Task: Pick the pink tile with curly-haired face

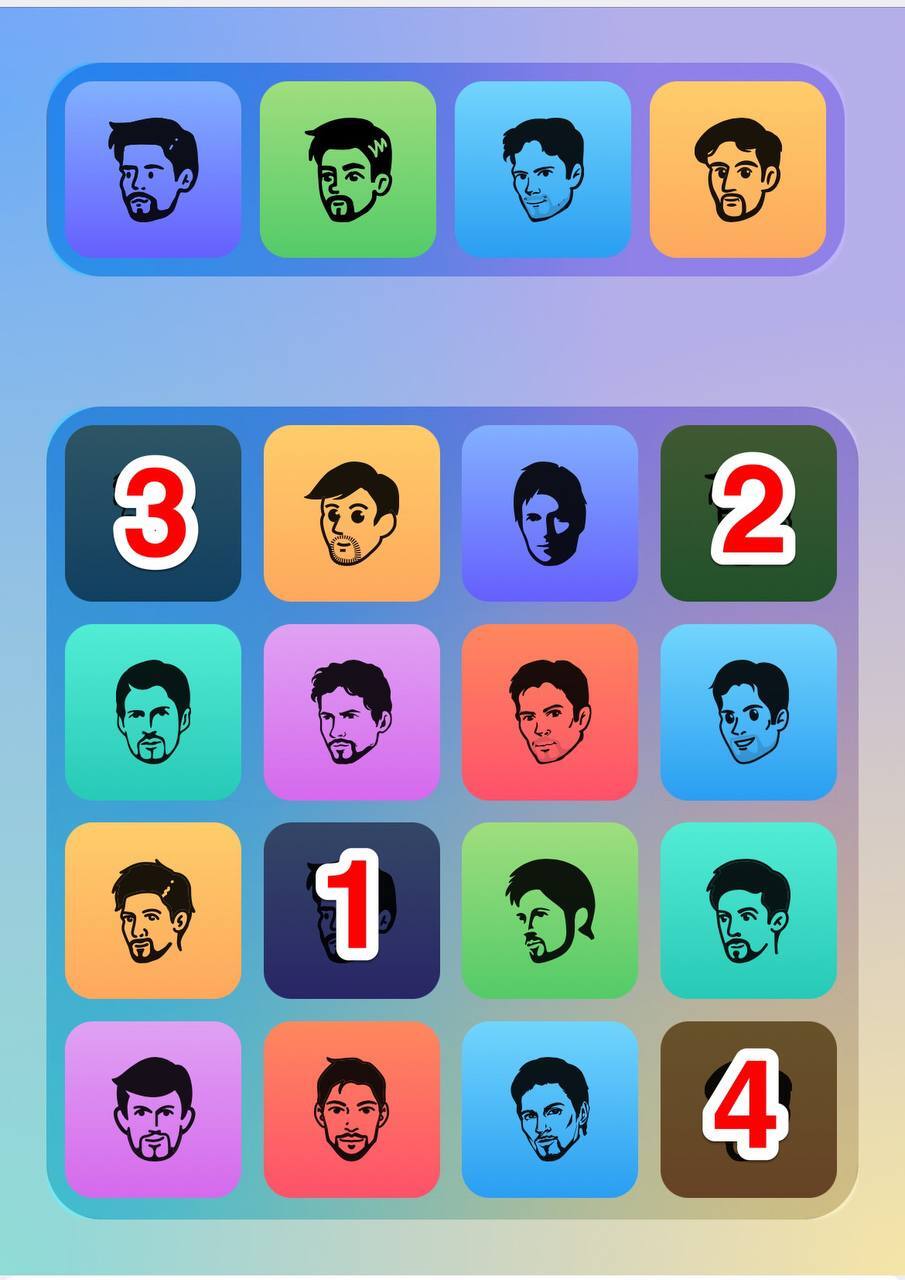Action: coord(351,712)
